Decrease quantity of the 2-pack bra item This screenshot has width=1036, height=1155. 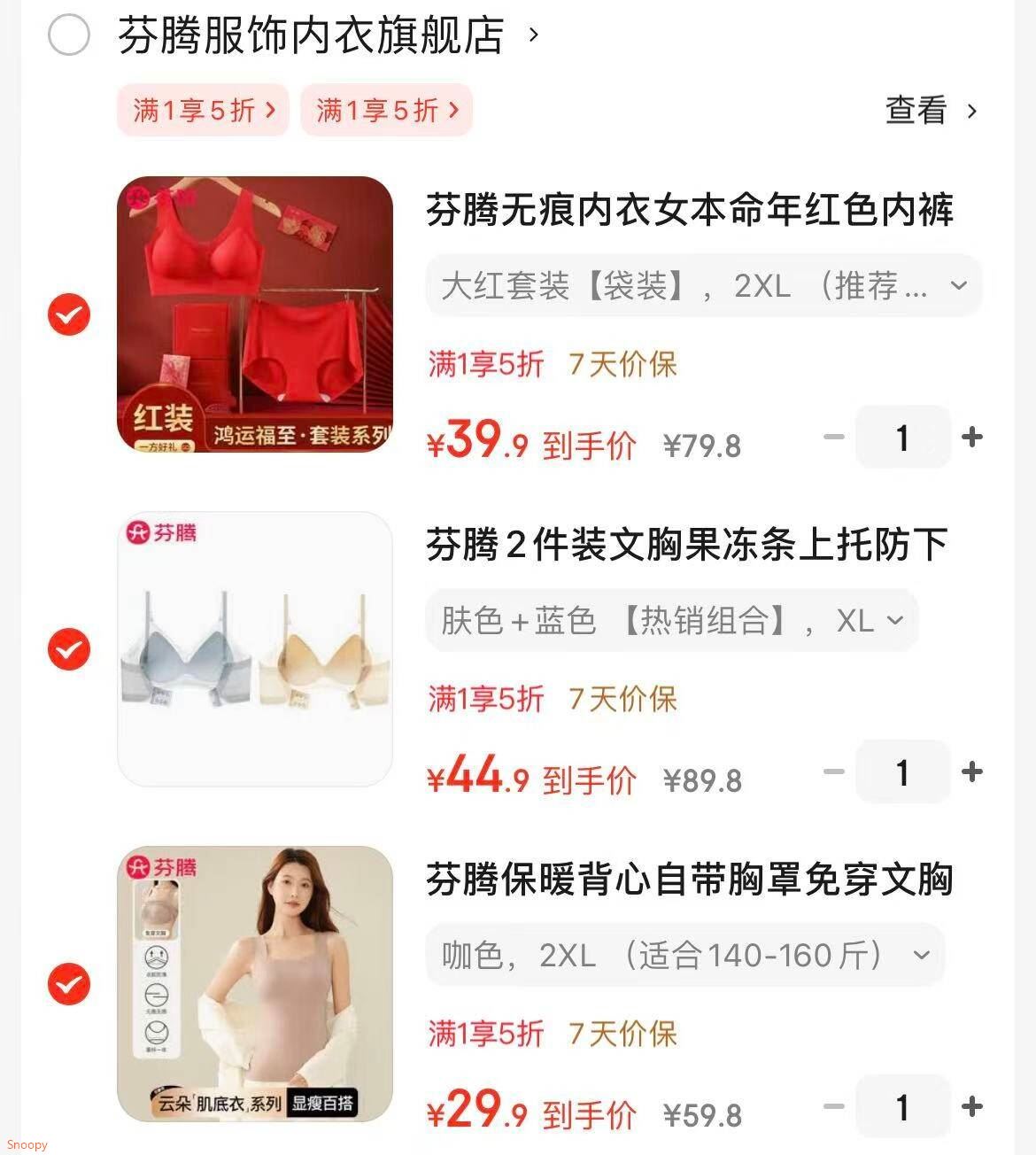[x=832, y=771]
